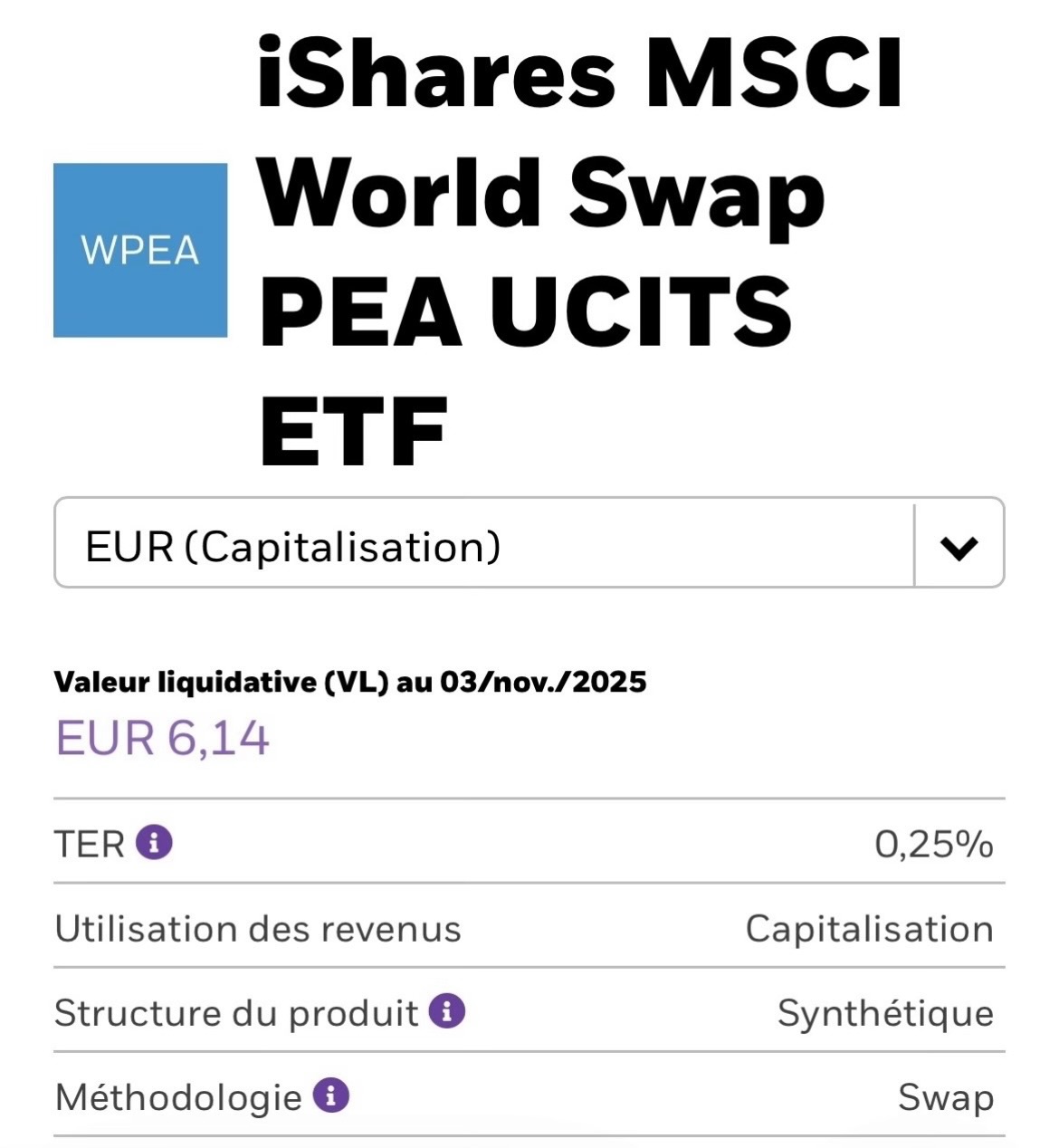Open info icon beside Structure du produit

[x=447, y=1011]
